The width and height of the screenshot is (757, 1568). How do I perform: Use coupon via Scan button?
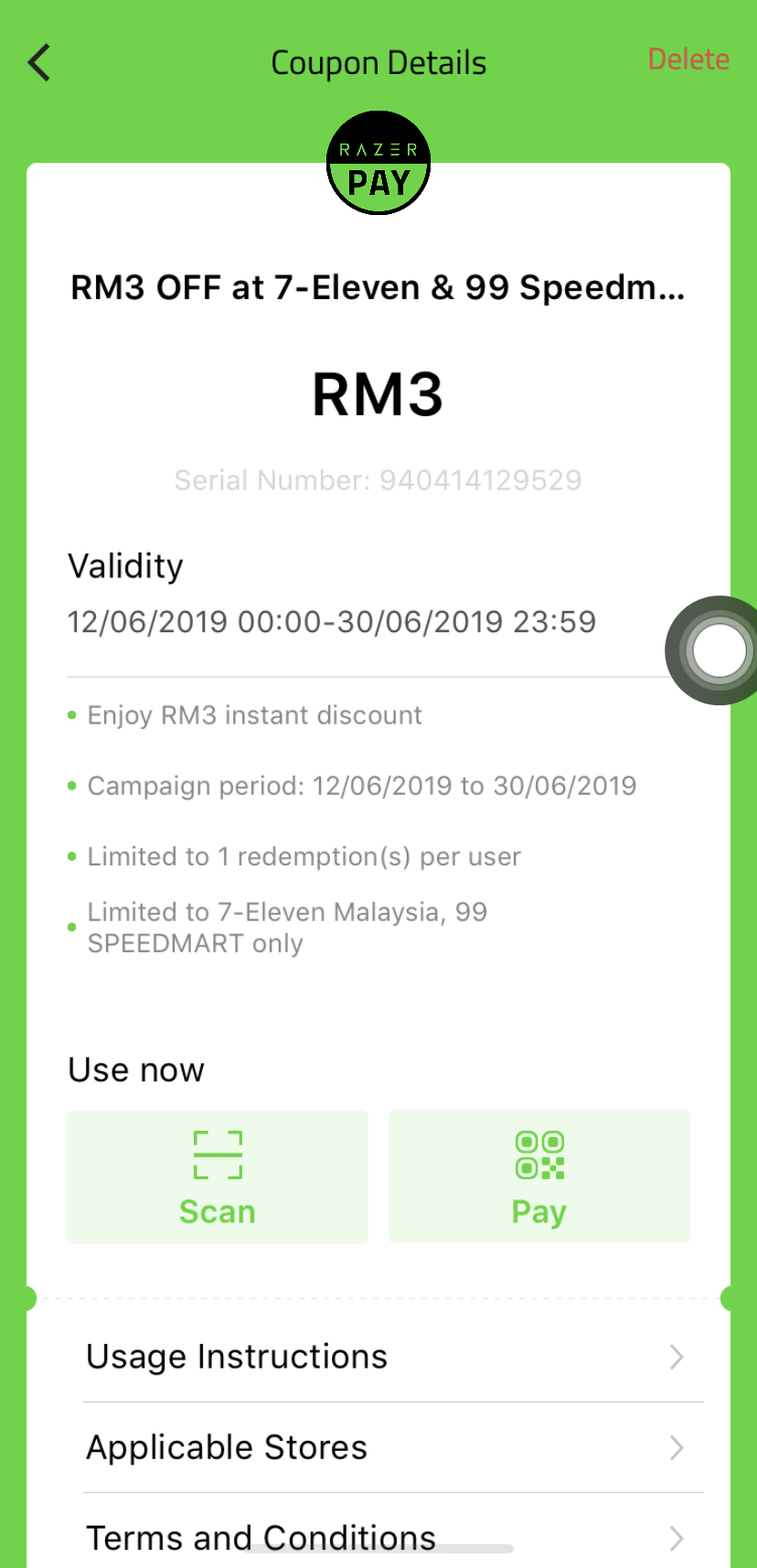[x=218, y=1176]
